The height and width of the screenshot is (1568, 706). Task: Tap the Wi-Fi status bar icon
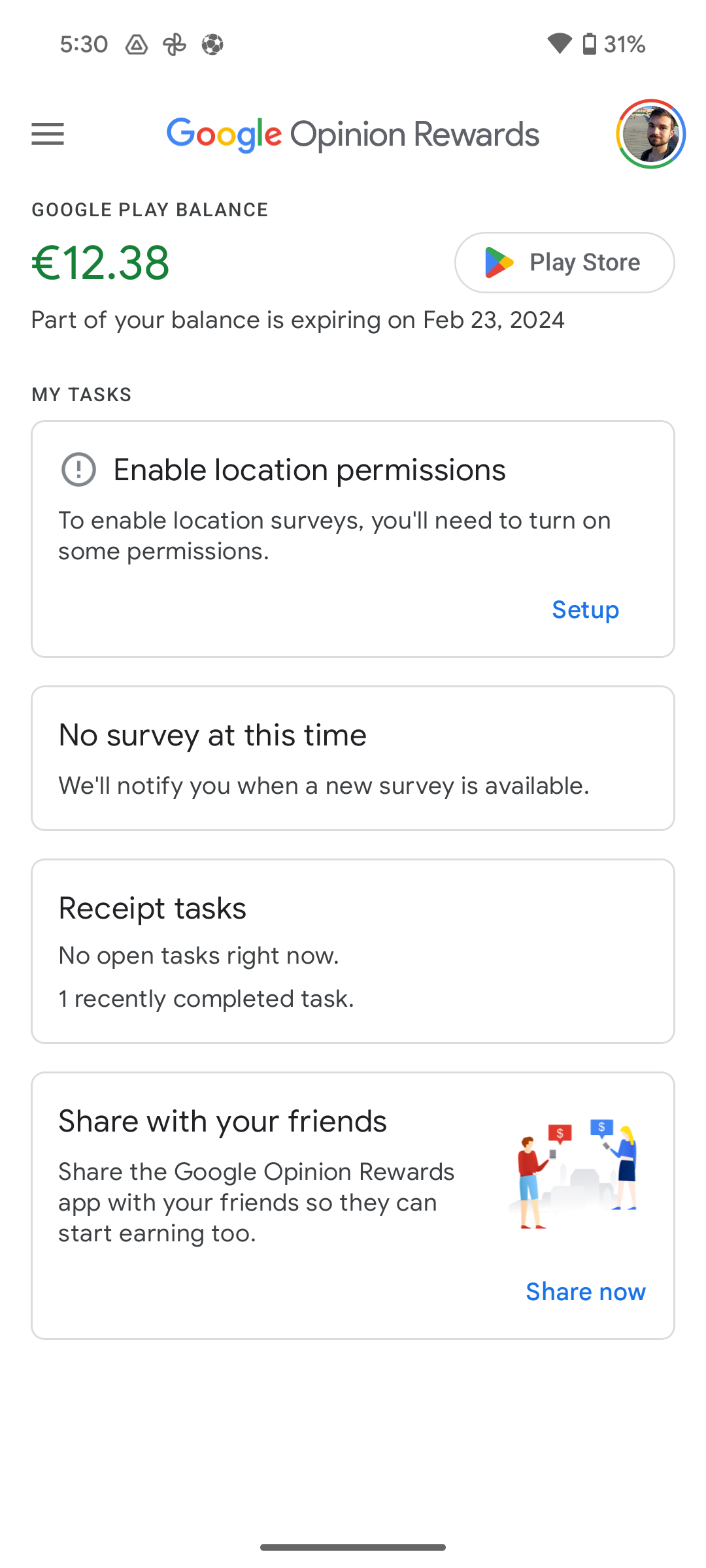click(559, 43)
